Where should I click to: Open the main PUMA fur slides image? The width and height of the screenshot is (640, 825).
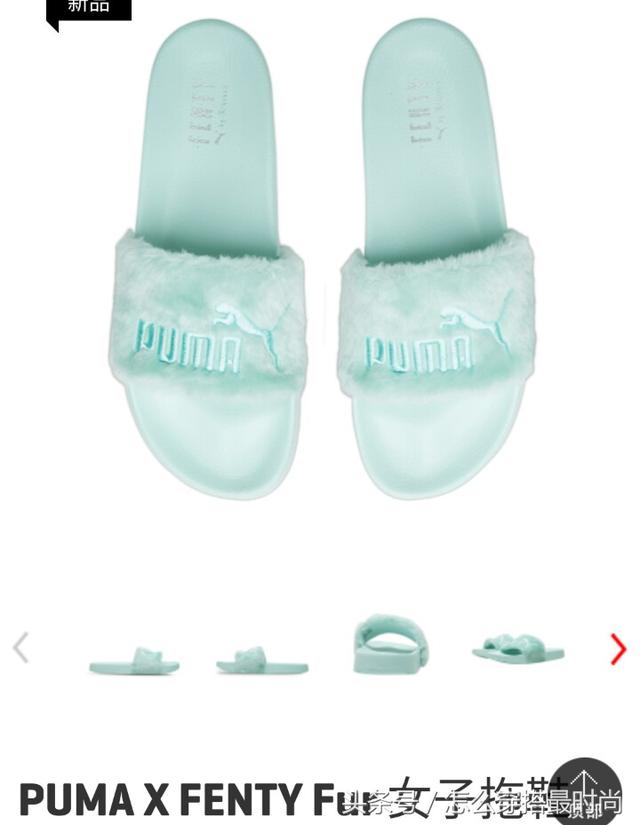[x=322, y=262]
